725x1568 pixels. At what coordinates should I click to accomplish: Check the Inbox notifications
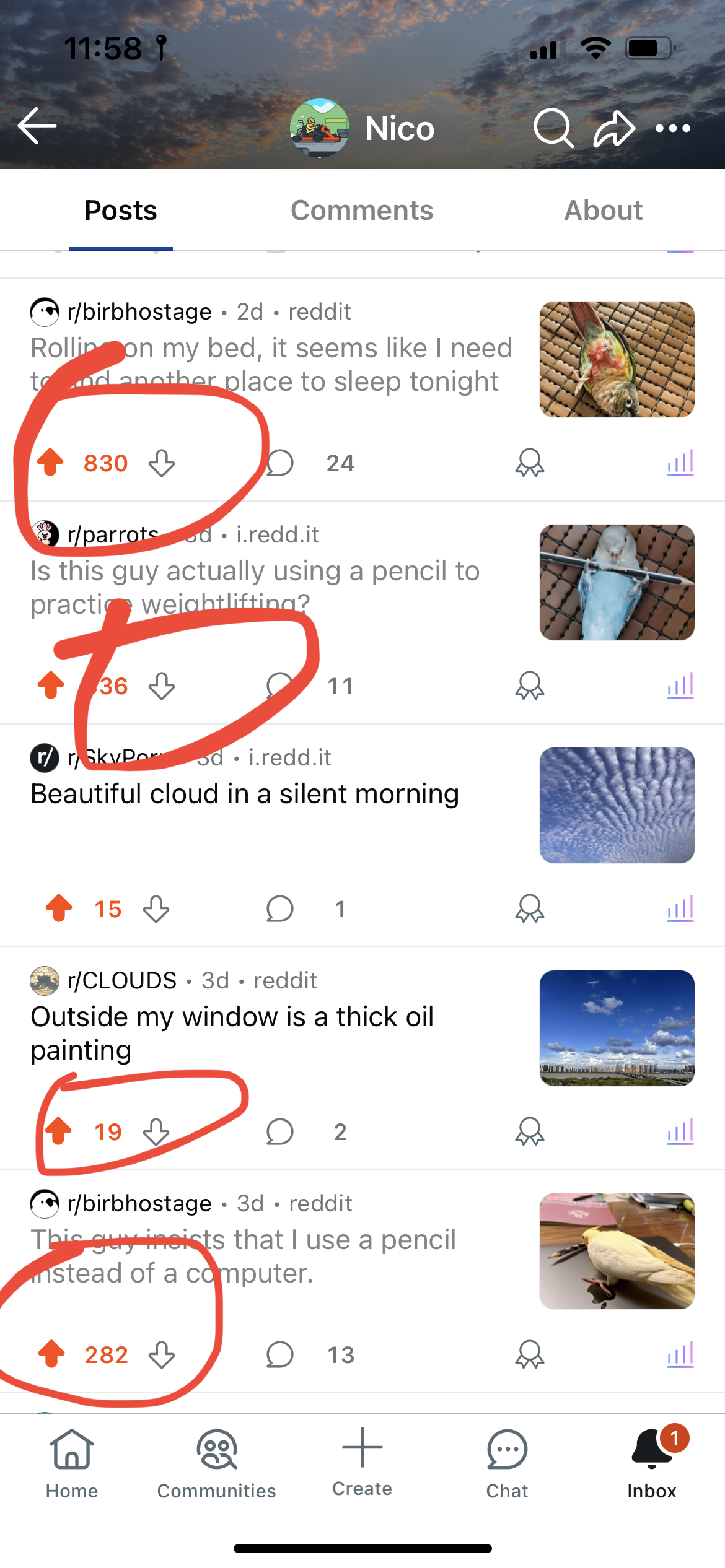(x=652, y=1463)
